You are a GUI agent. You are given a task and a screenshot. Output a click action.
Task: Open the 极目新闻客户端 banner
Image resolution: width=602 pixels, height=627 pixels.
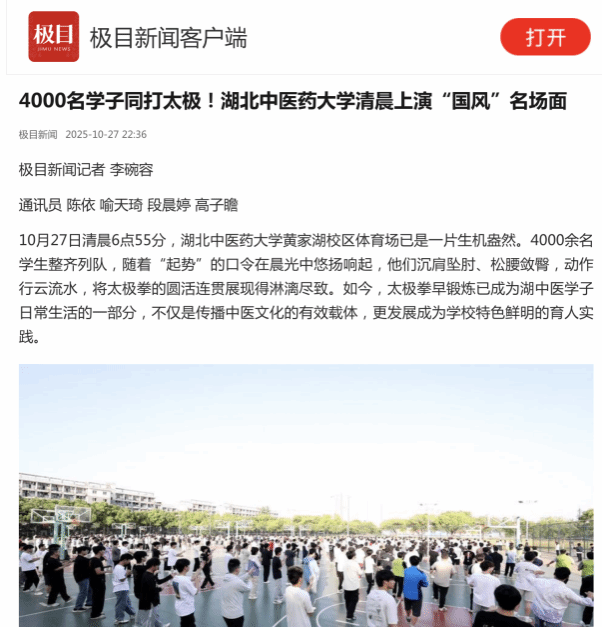coord(168,38)
